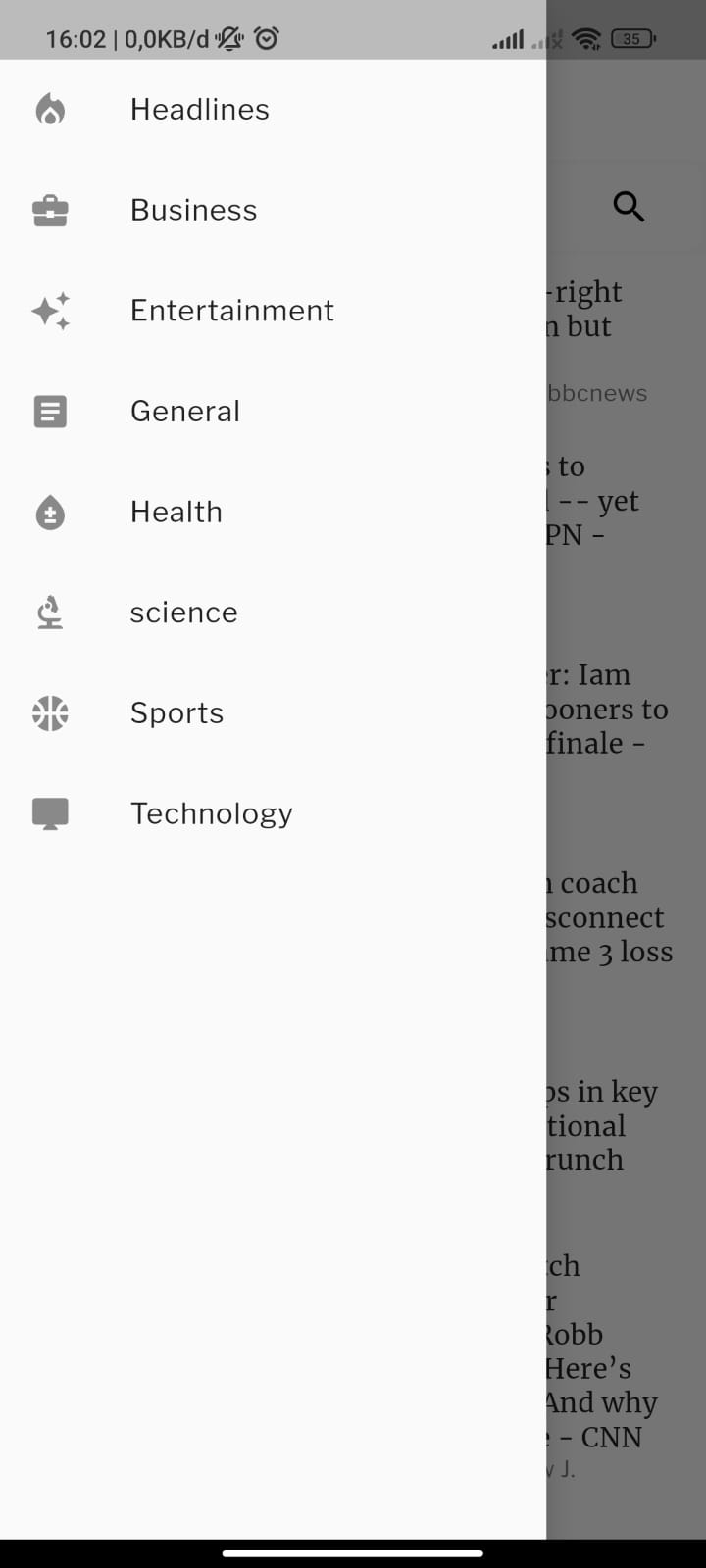Click the General news document icon

(x=50, y=411)
